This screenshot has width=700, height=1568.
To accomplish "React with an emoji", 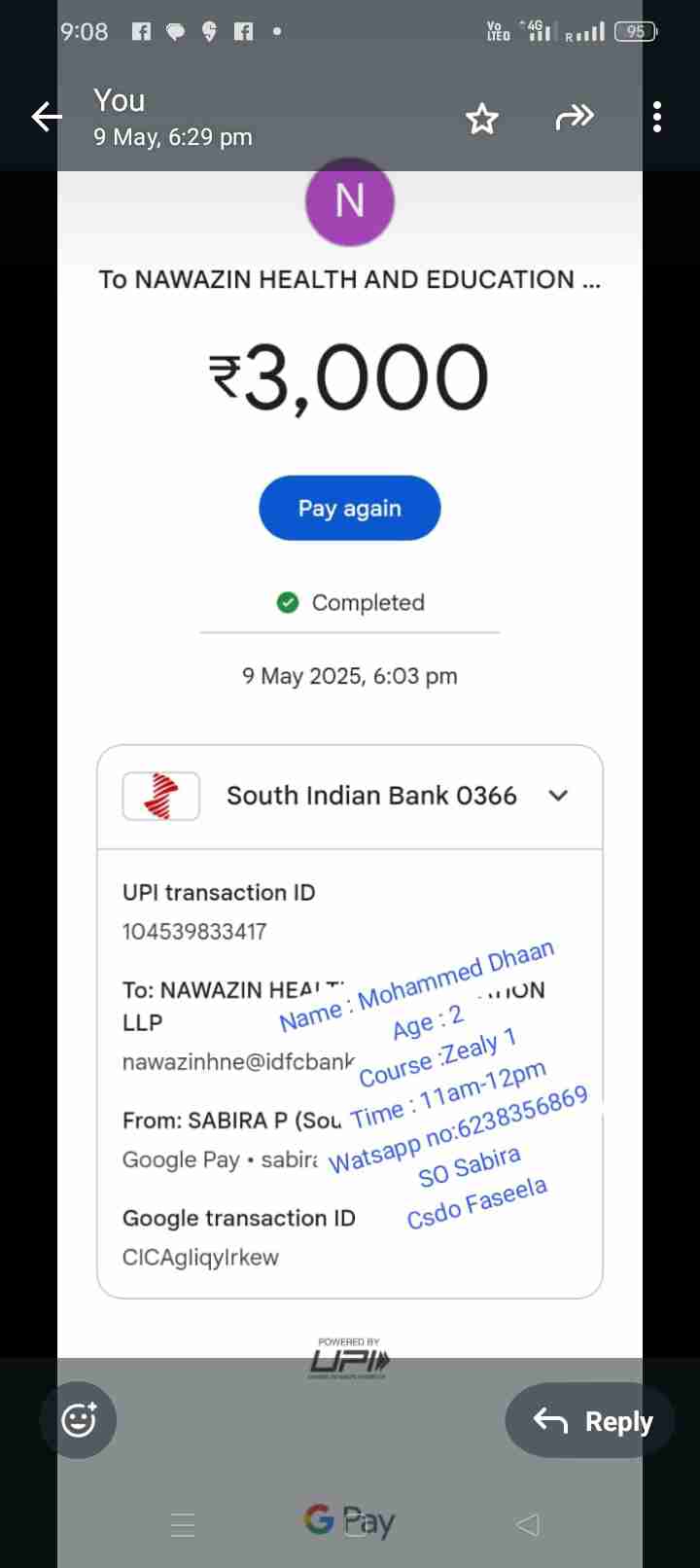I will click(x=79, y=1420).
